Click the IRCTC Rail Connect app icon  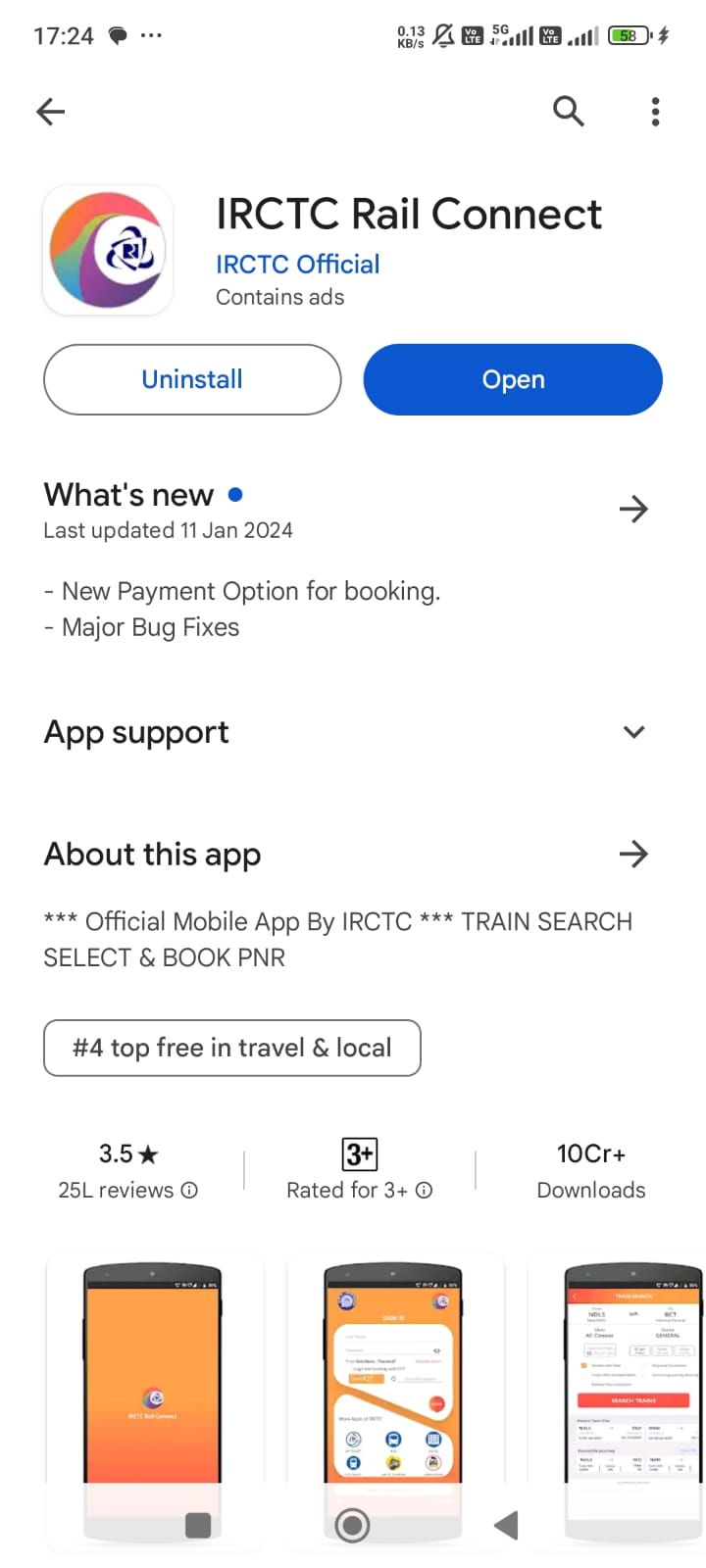[108, 249]
